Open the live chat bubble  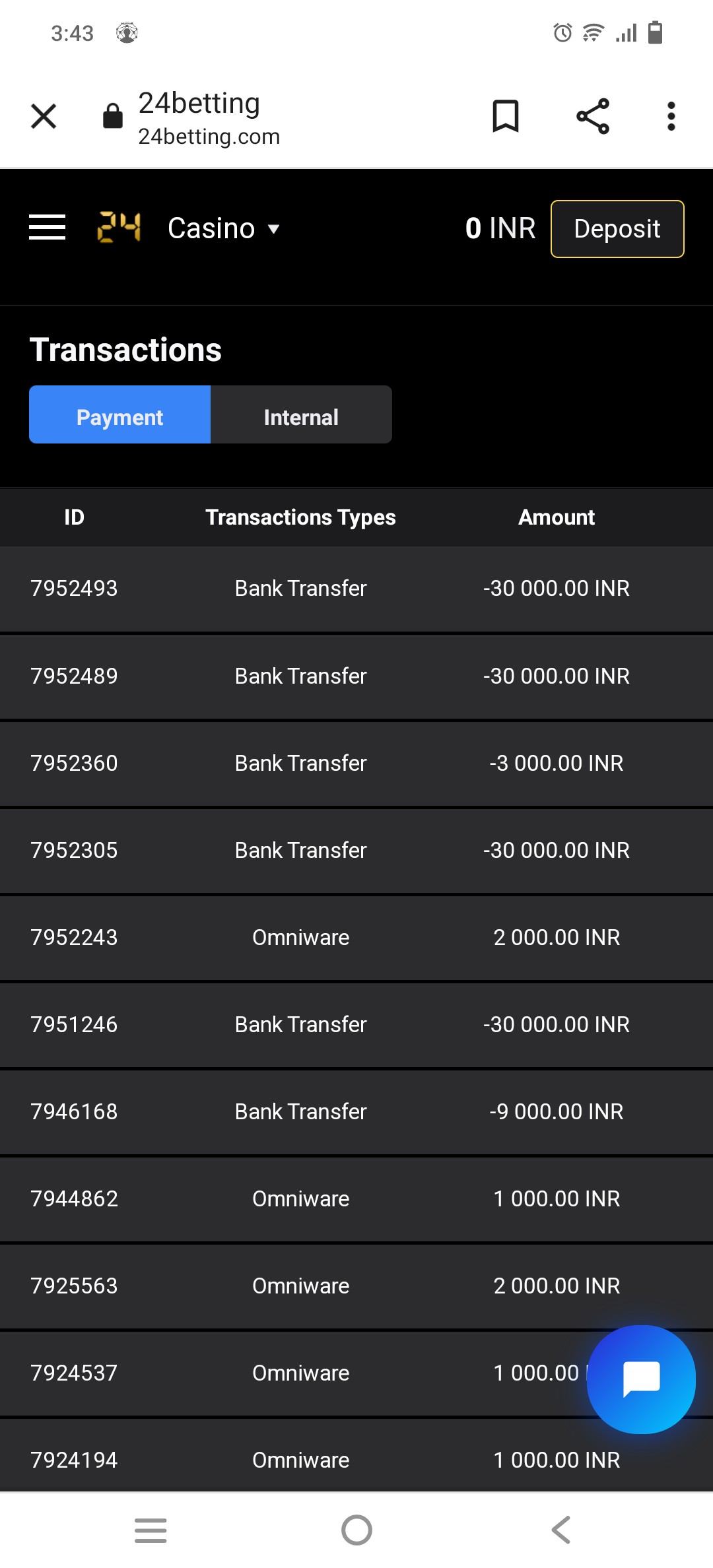pos(641,1379)
